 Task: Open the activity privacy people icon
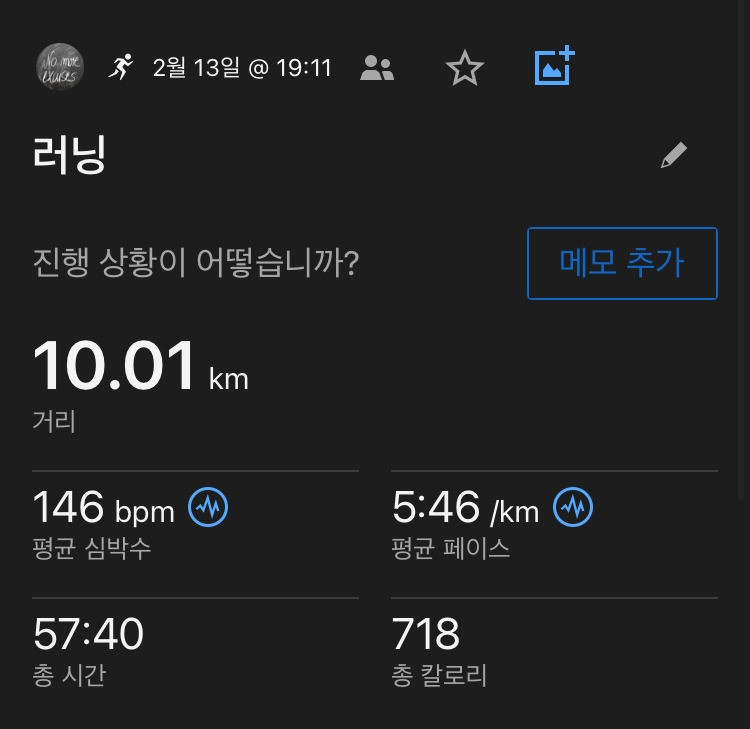click(377, 69)
